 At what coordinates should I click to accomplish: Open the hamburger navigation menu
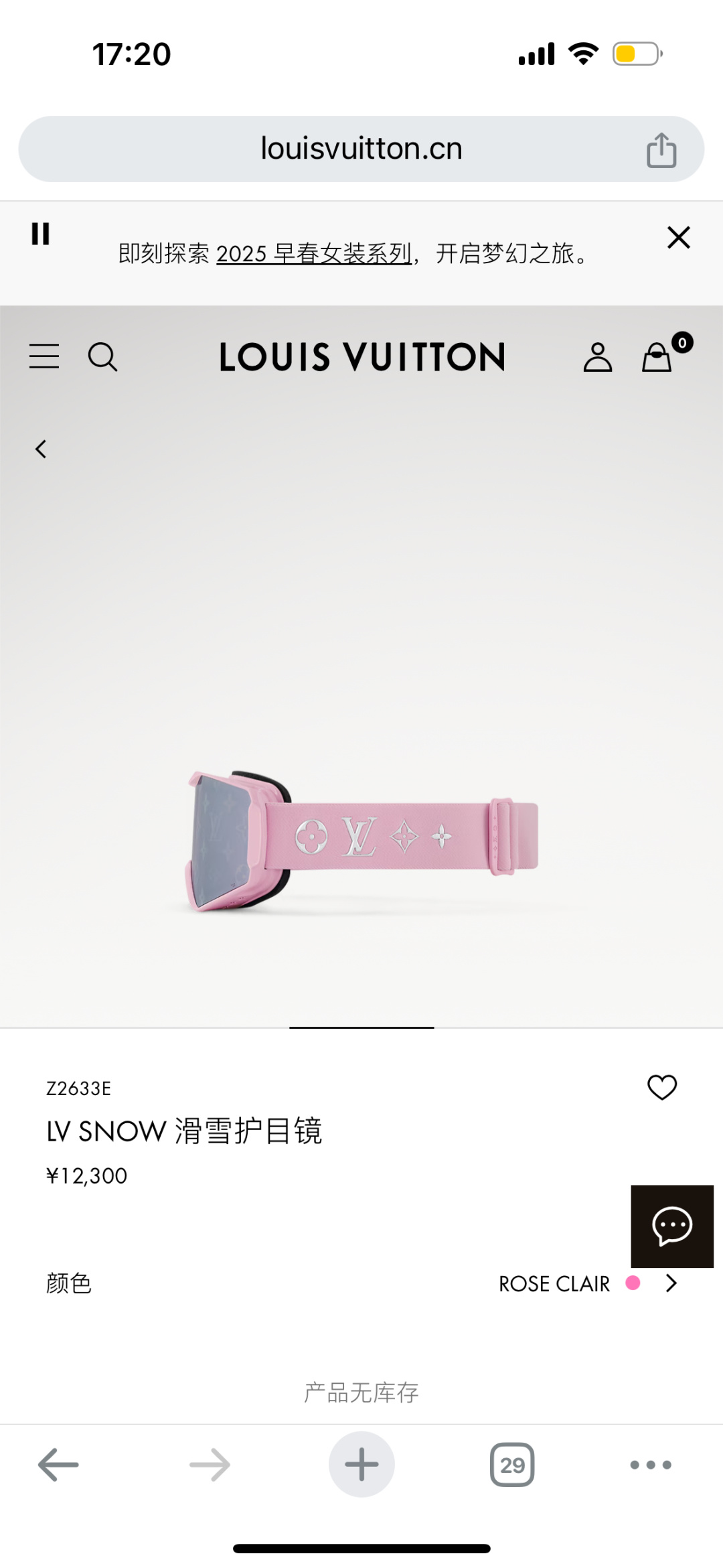44,356
